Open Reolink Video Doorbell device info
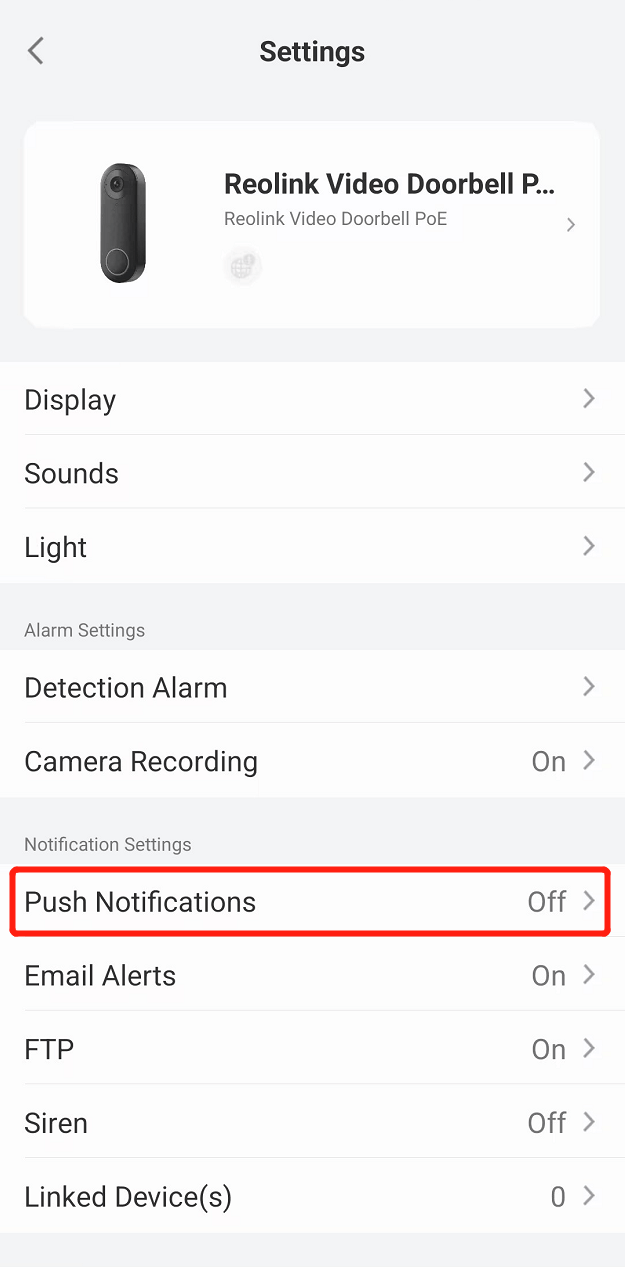This screenshot has width=625, height=1267. tap(312, 225)
